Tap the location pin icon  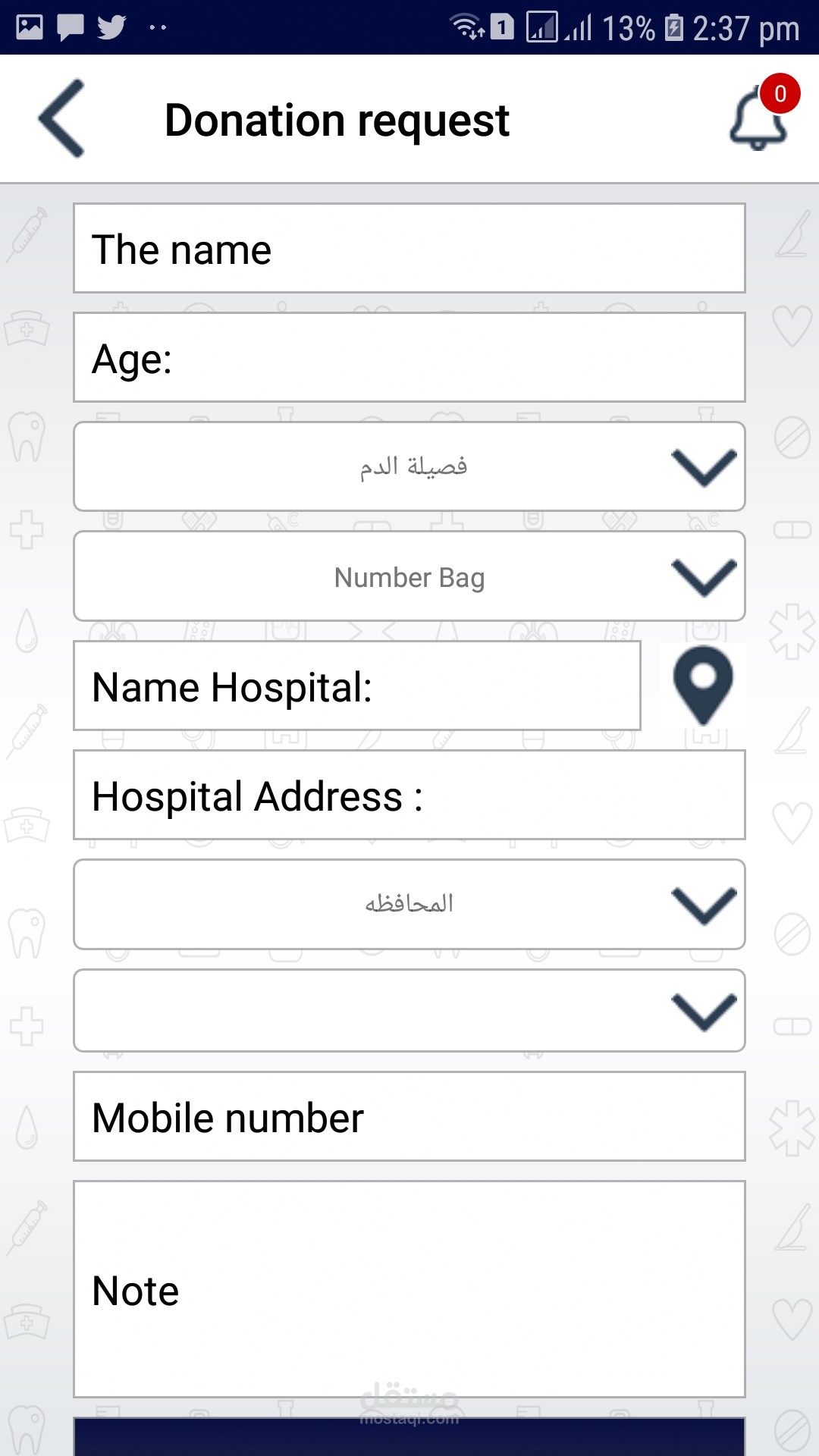coord(703,685)
